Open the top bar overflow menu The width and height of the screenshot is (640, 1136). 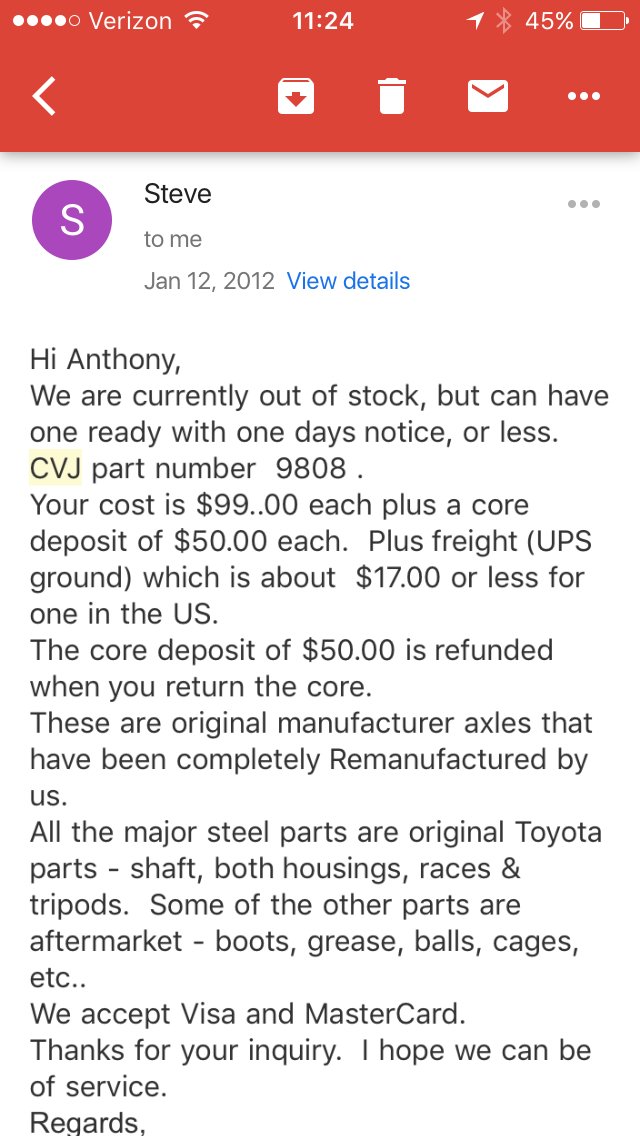point(583,96)
